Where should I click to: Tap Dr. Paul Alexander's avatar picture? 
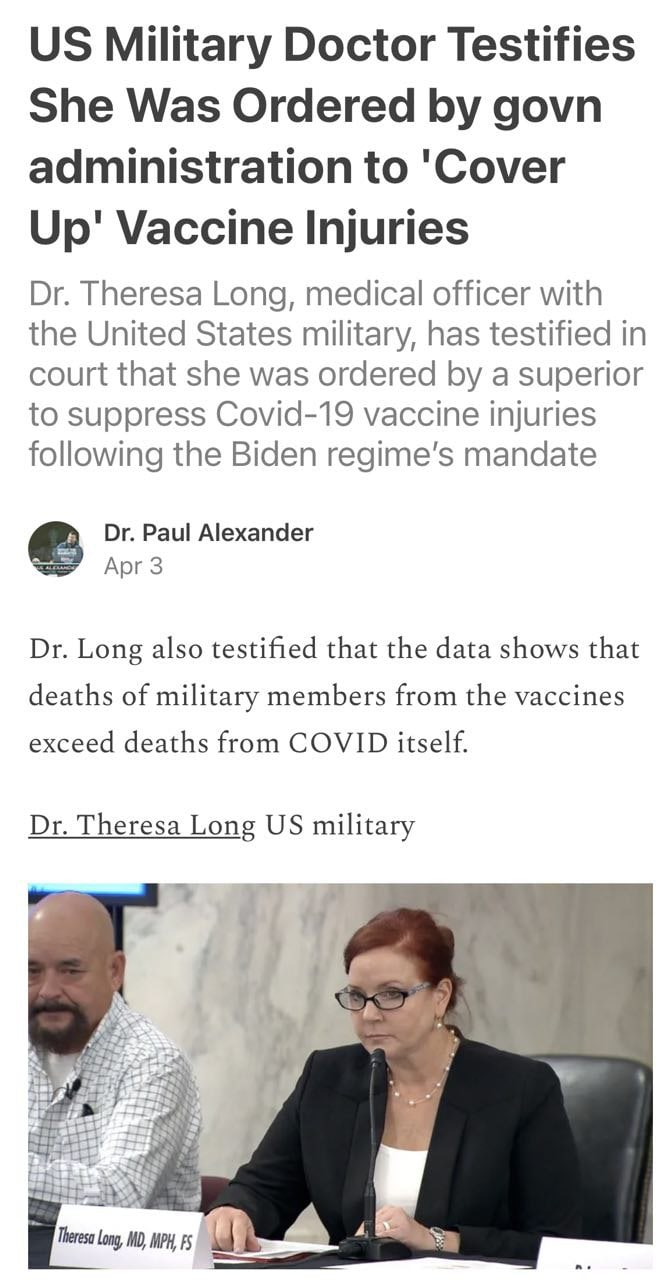[56, 549]
